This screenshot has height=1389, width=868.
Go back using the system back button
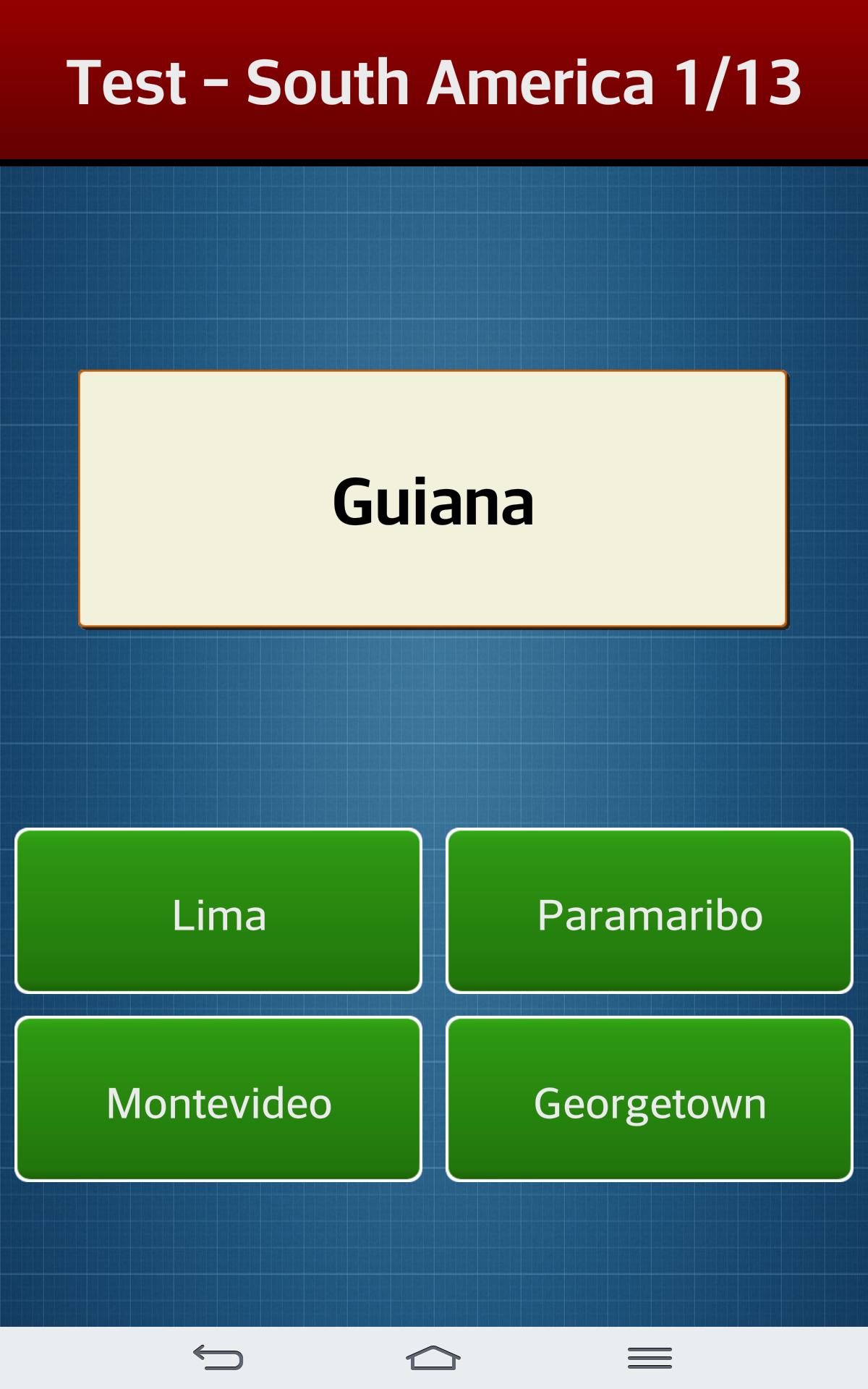pyautogui.click(x=218, y=1357)
